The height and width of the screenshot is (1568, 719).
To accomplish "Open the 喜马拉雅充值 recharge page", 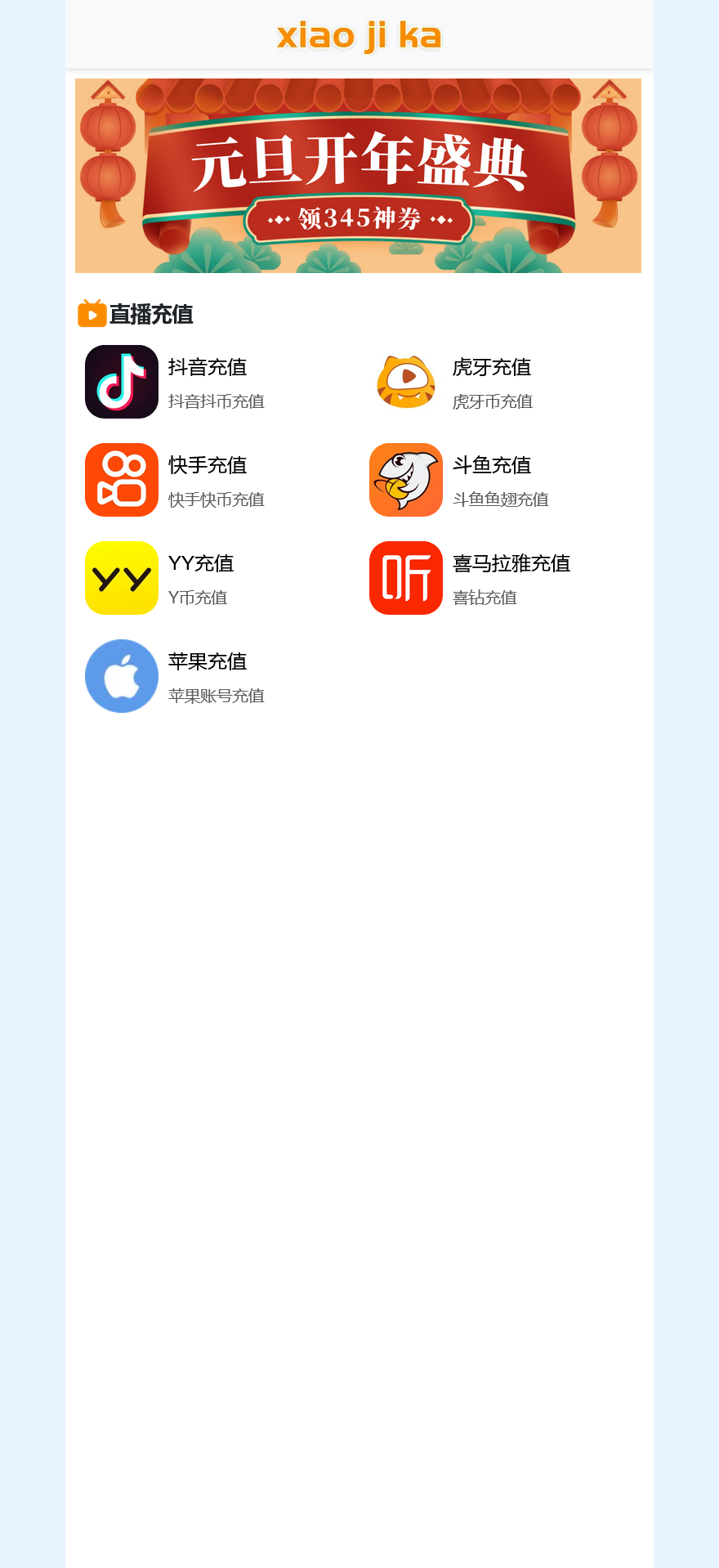I will tap(512, 564).
